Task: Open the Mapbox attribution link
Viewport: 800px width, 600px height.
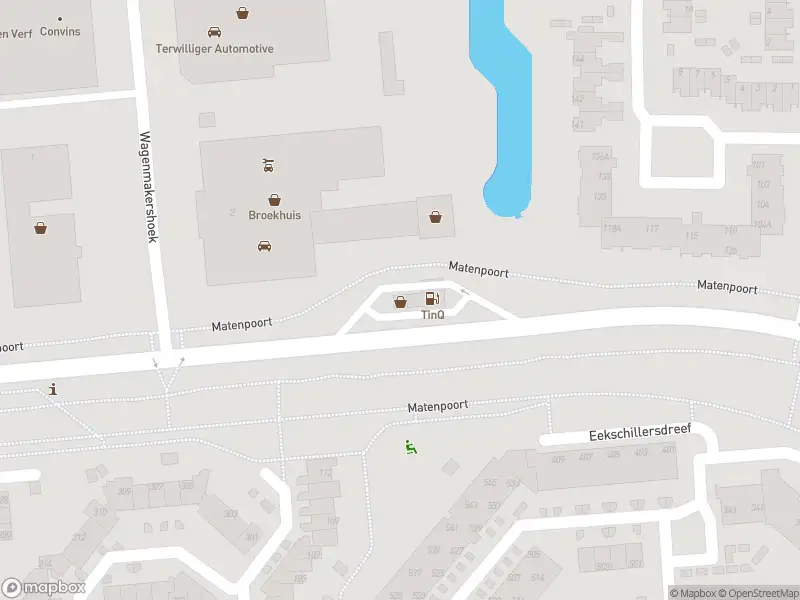Action: (x=694, y=593)
